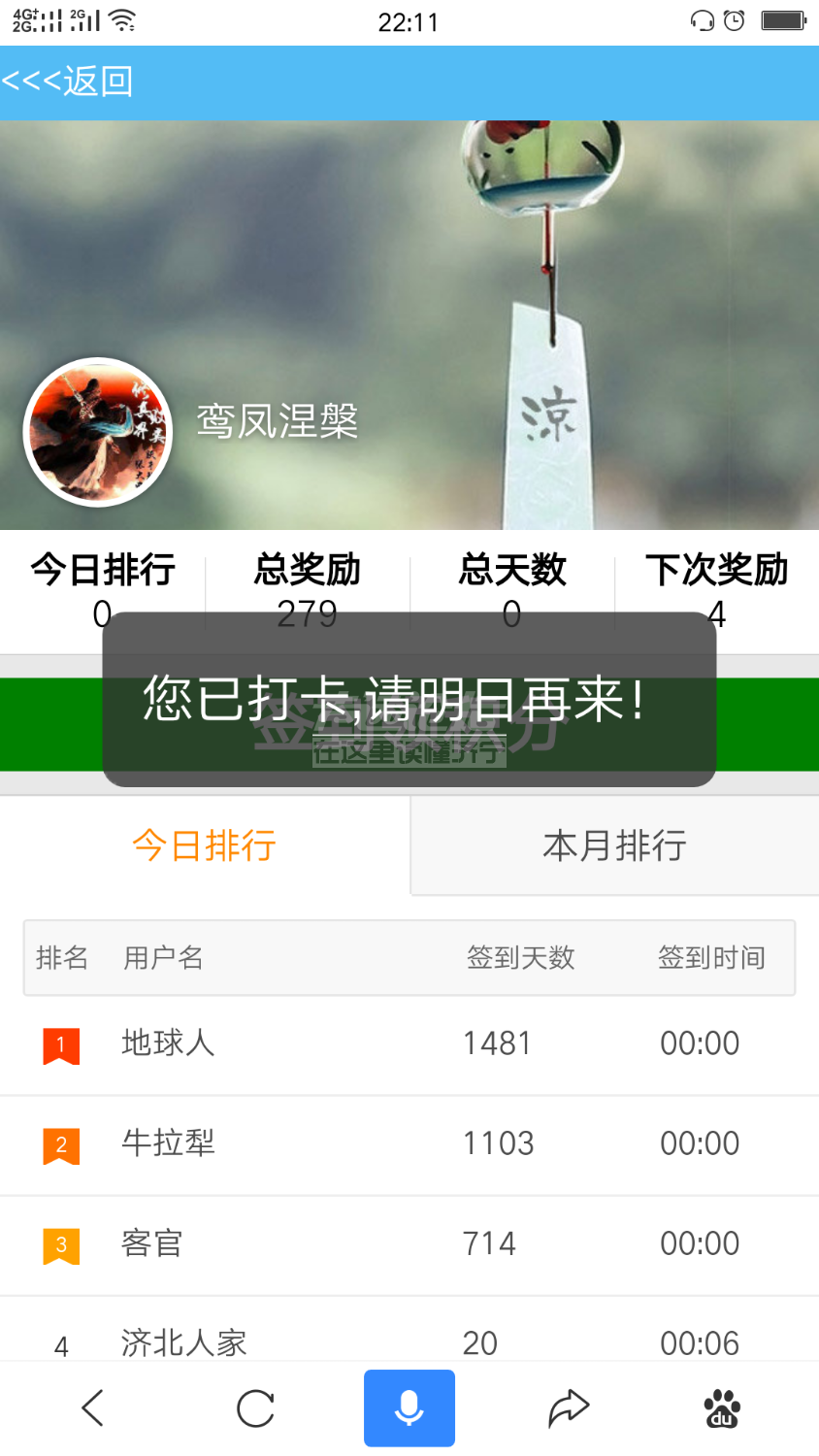The height and width of the screenshot is (1456, 819).
Task: Reload the page with the refresh icon
Action: pos(255,1407)
